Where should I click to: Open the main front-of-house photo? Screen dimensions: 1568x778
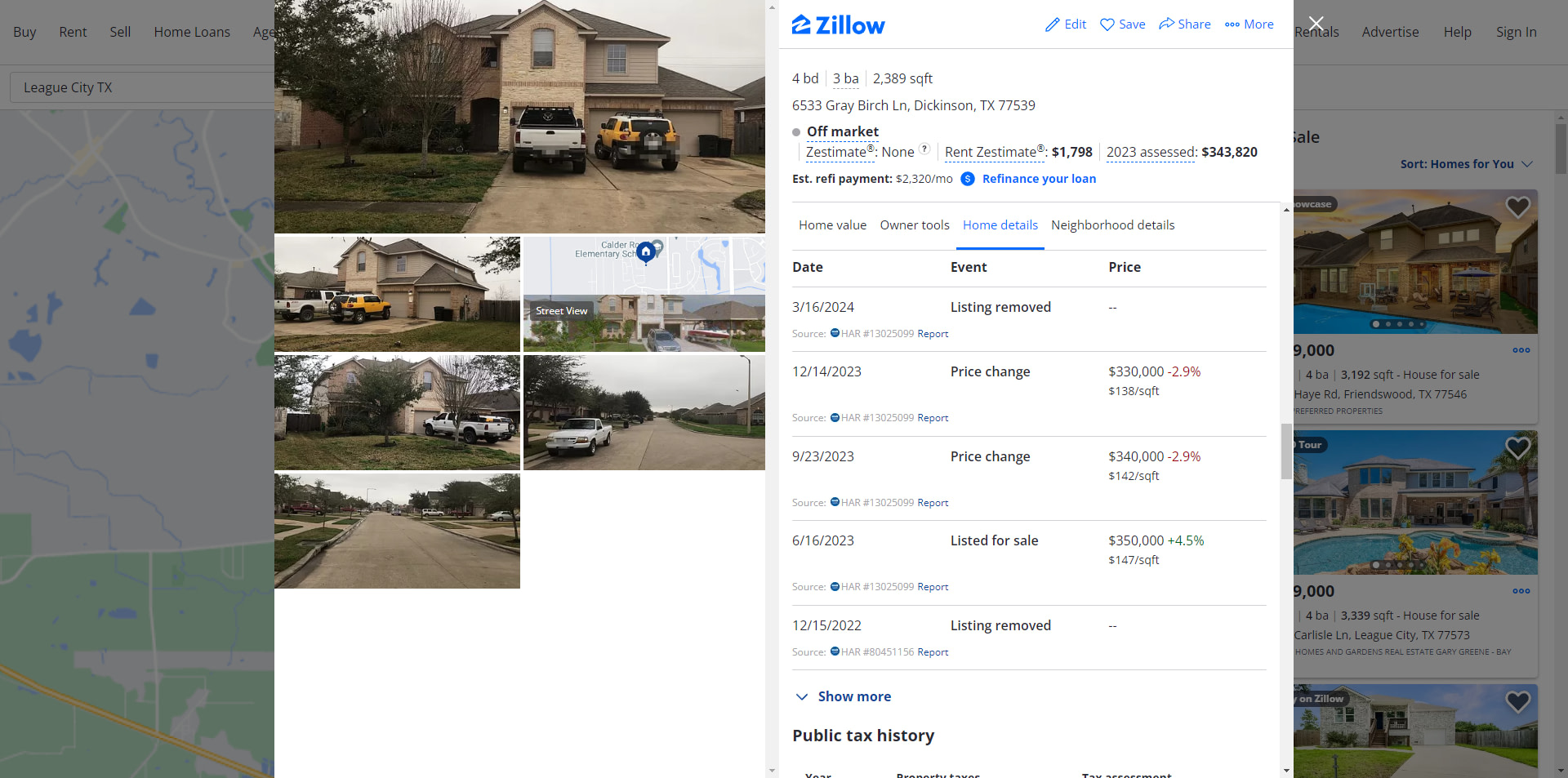pos(519,116)
